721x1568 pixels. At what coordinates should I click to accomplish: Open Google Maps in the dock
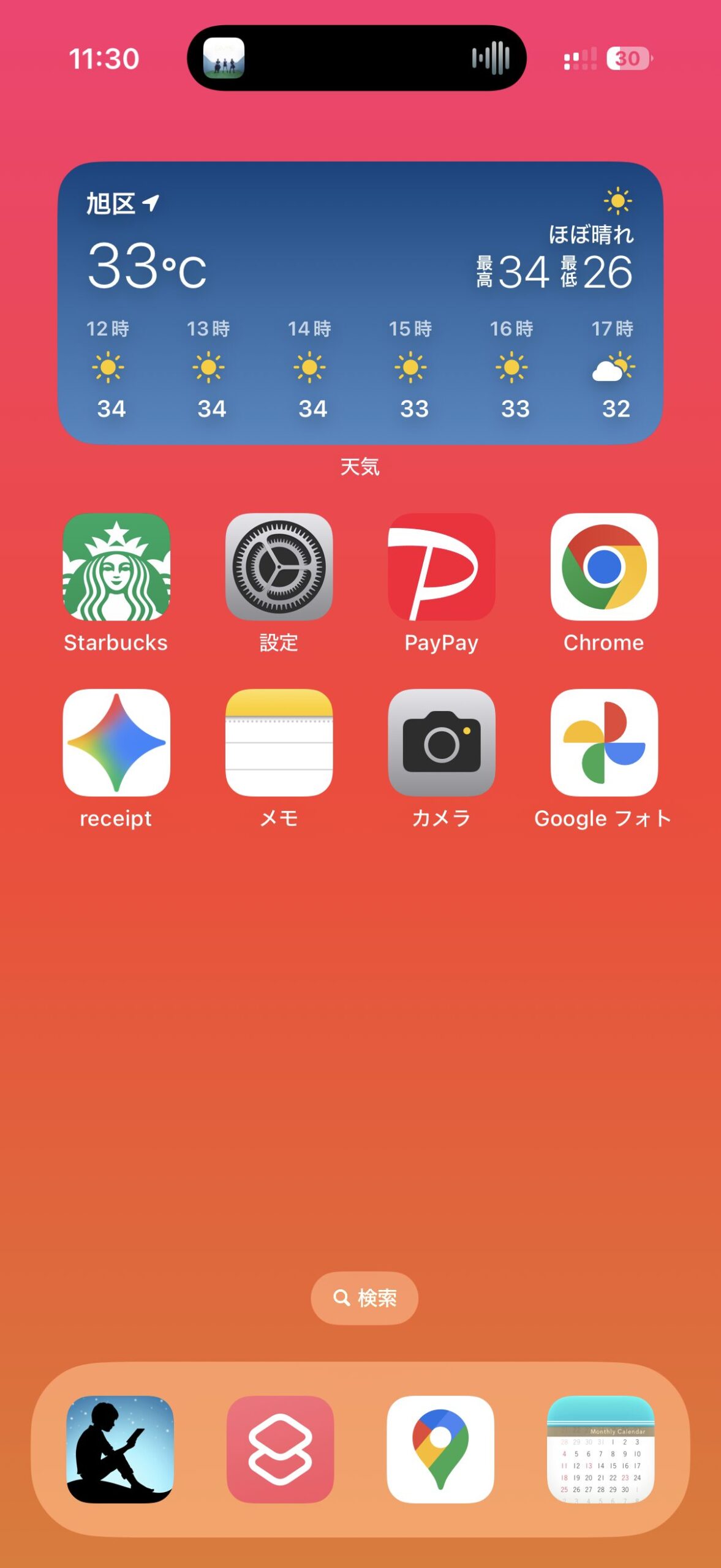(440, 1449)
